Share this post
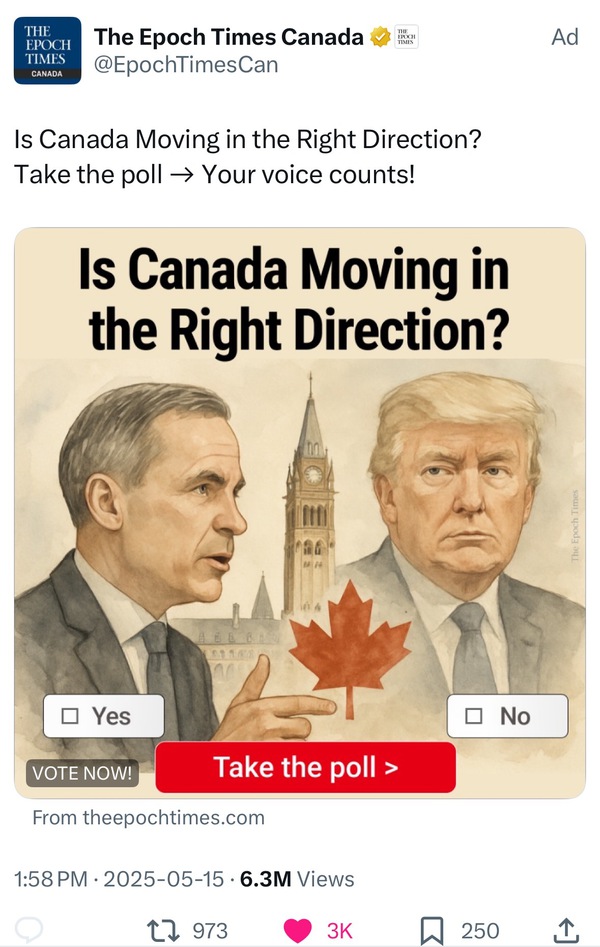The image size is (600, 947). 565,930
